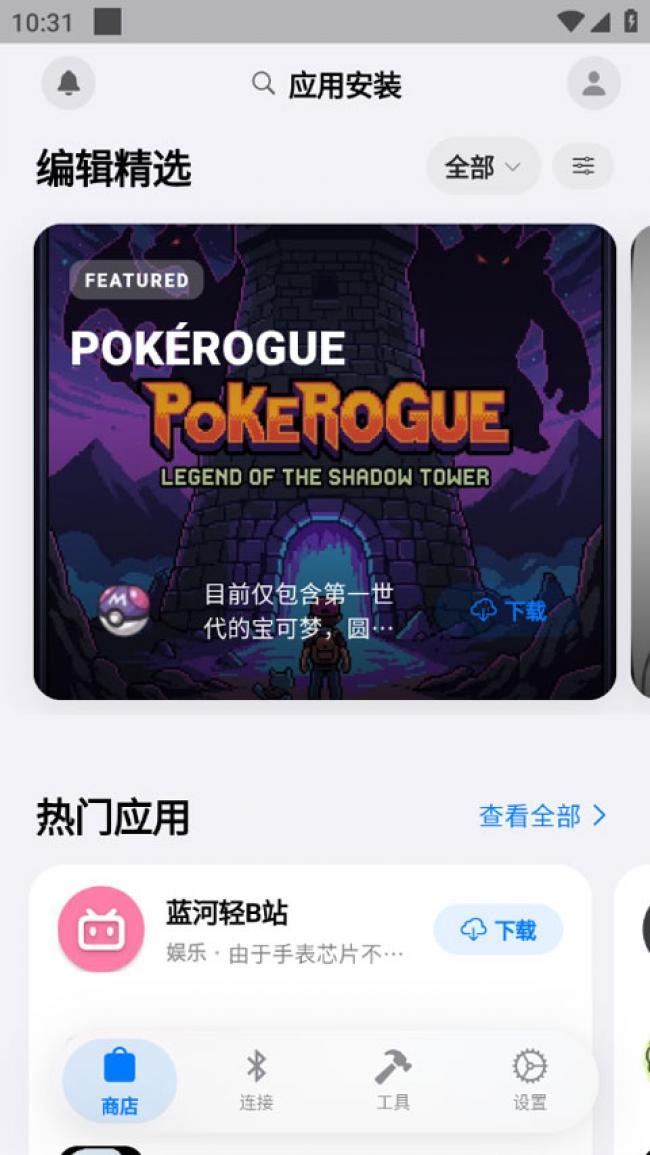Tap the 应用安装 search bar
Screen dimensions: 650x1155
(x=327, y=85)
